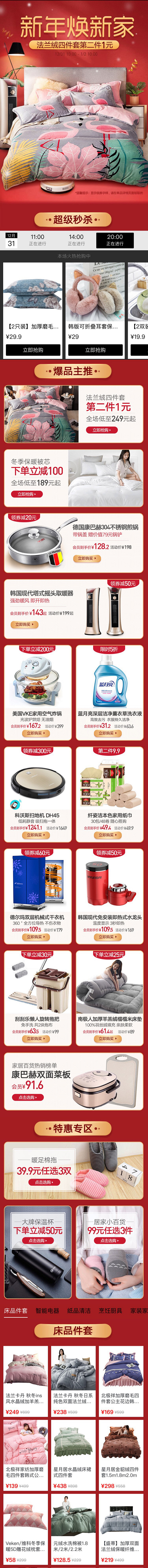The image size is (148, 1568).
Task: Tap 立即抢购 under the 加厚磨毛 pillowcase
Action: pos(33,350)
